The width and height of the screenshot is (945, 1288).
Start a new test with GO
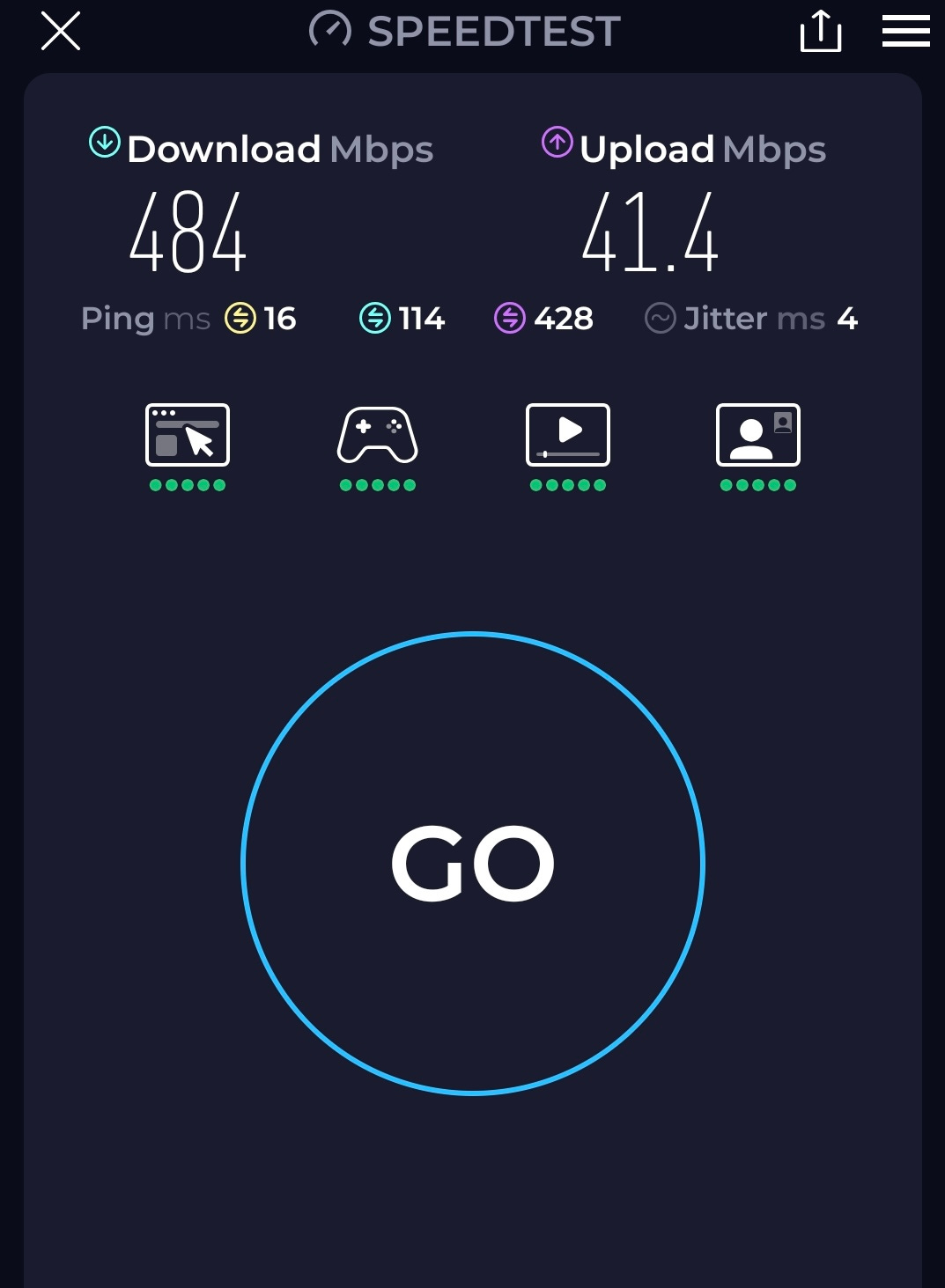[x=473, y=864]
